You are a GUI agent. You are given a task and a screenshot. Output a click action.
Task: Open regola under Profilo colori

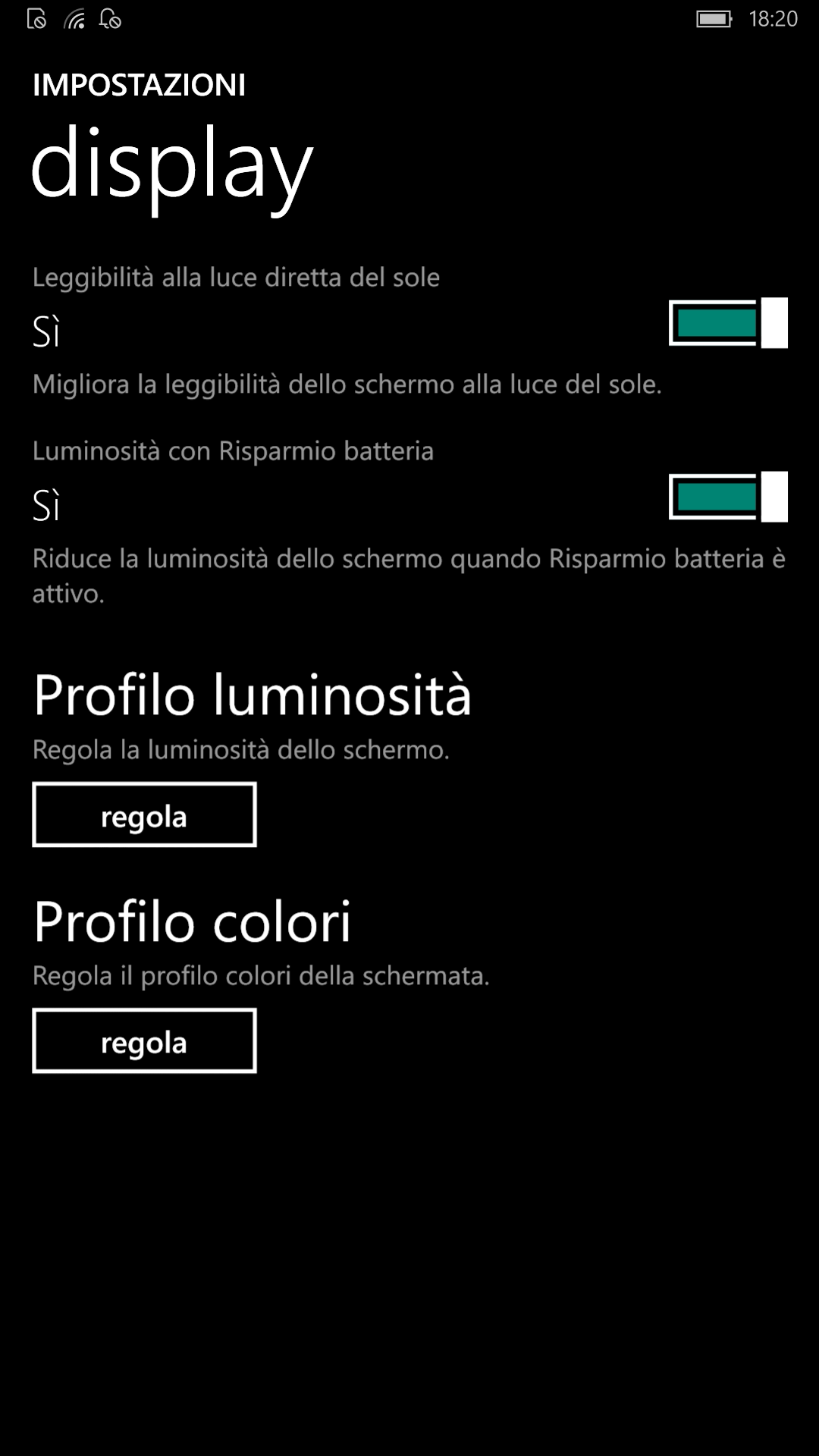click(x=144, y=1041)
